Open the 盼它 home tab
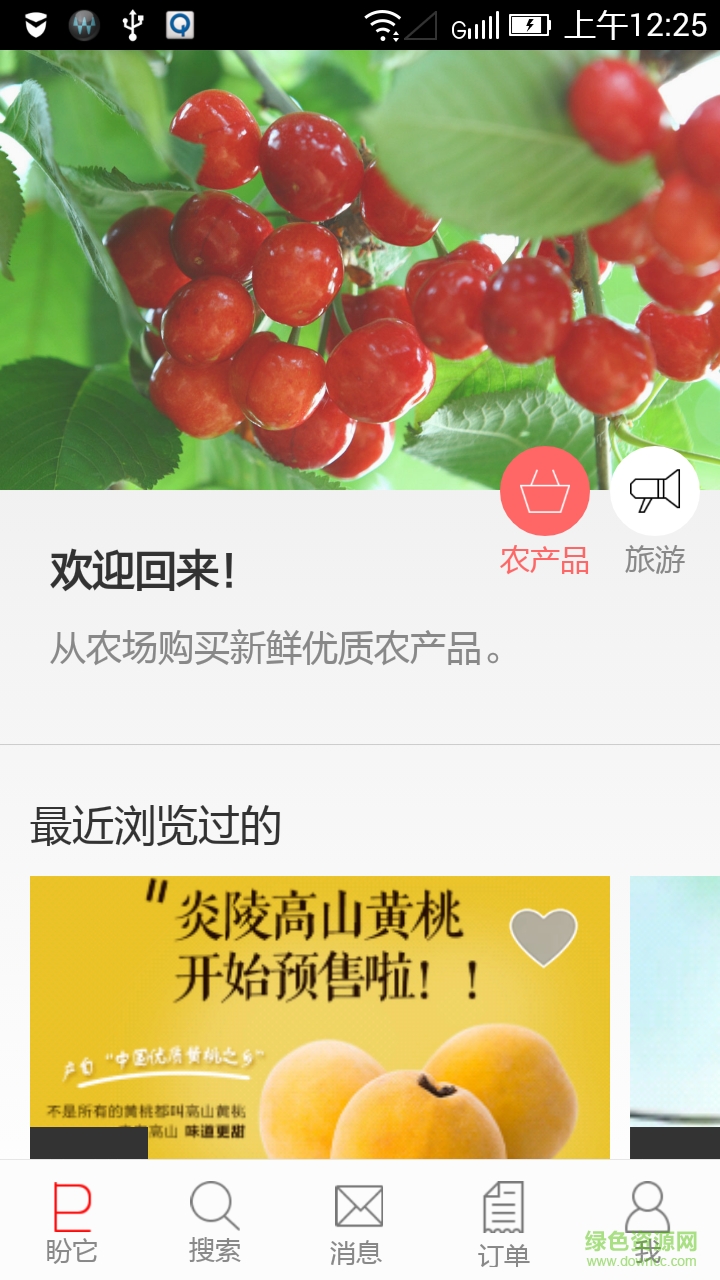 pos(71,1222)
